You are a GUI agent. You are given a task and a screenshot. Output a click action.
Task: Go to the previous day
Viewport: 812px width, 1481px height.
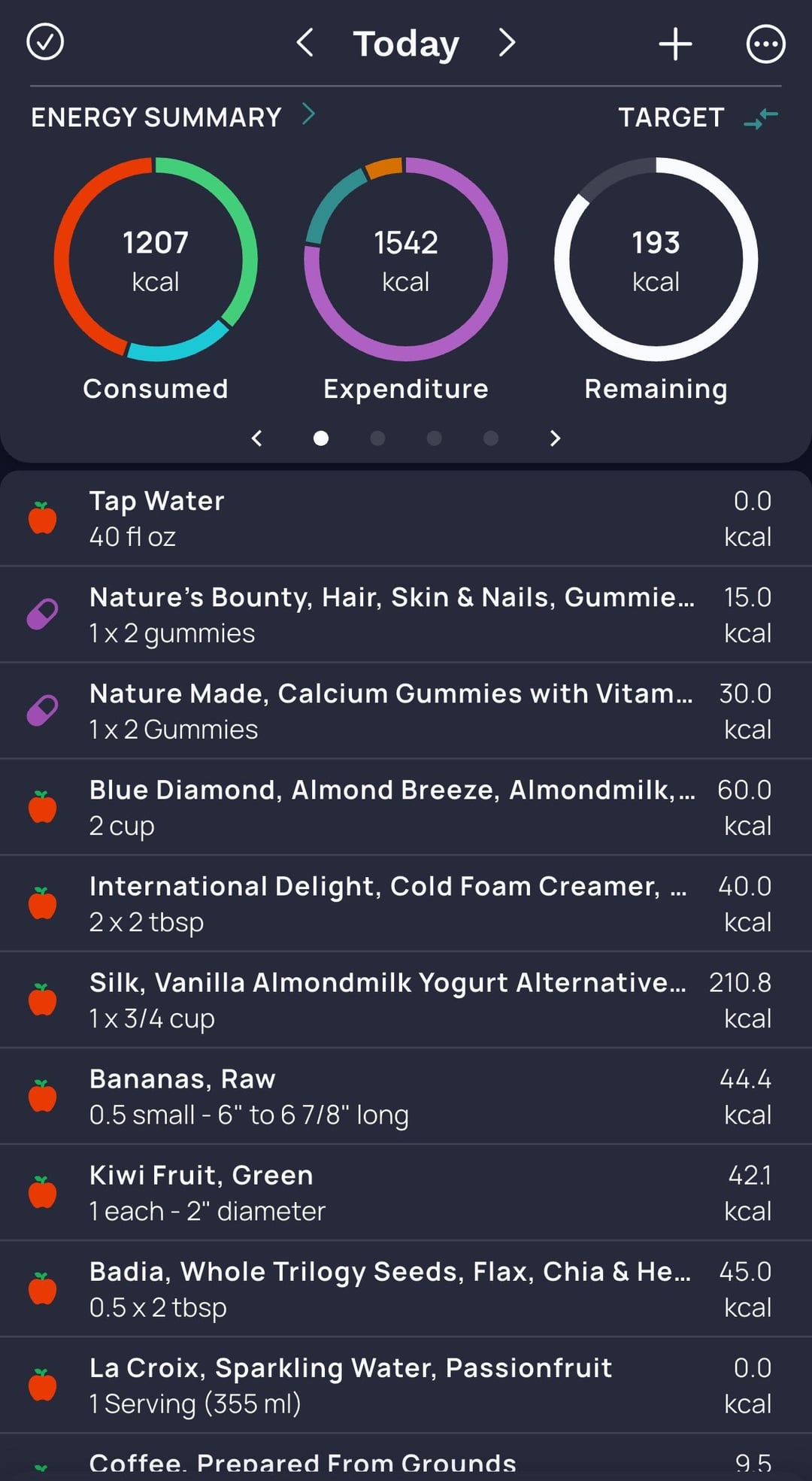304,43
